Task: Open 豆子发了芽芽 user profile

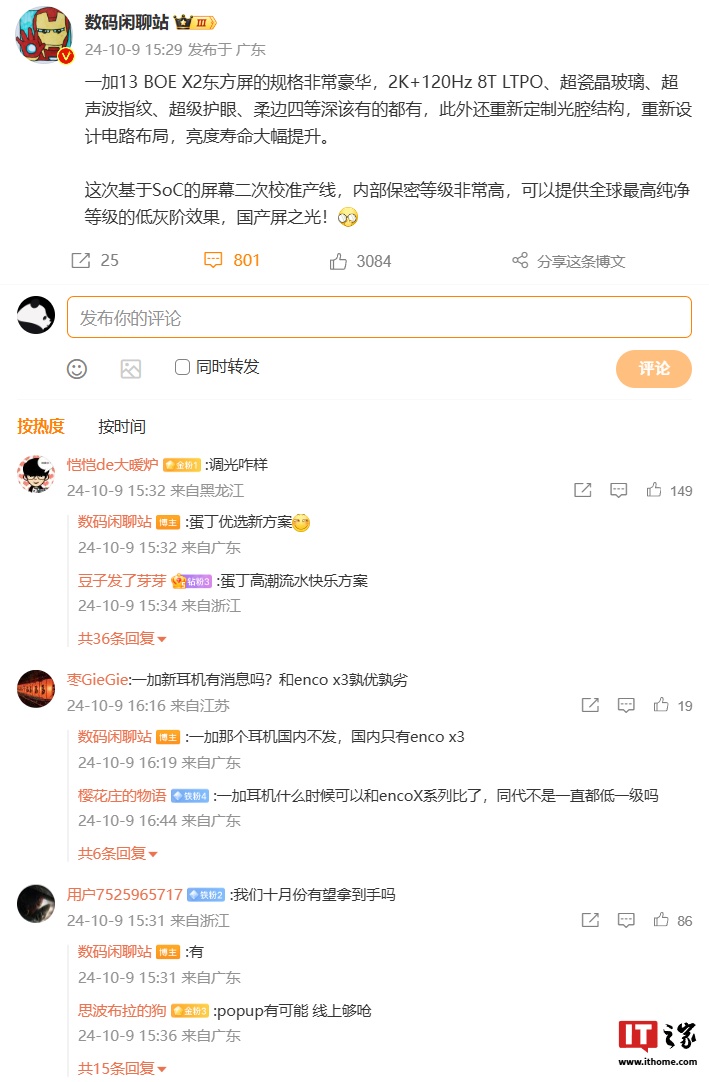Action: coord(122,580)
